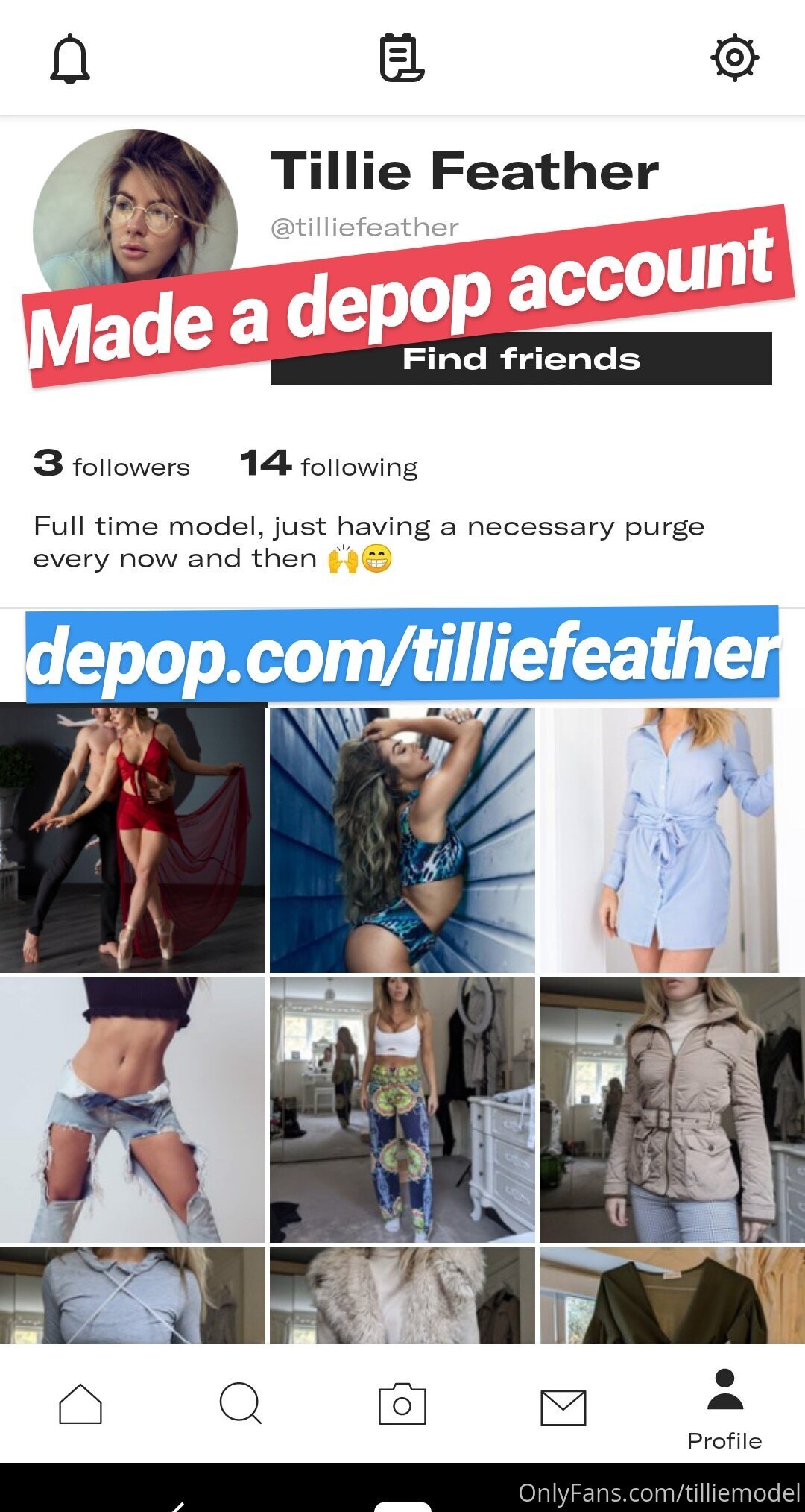
Task: Open the red dance outfit listing
Action: coord(133,840)
